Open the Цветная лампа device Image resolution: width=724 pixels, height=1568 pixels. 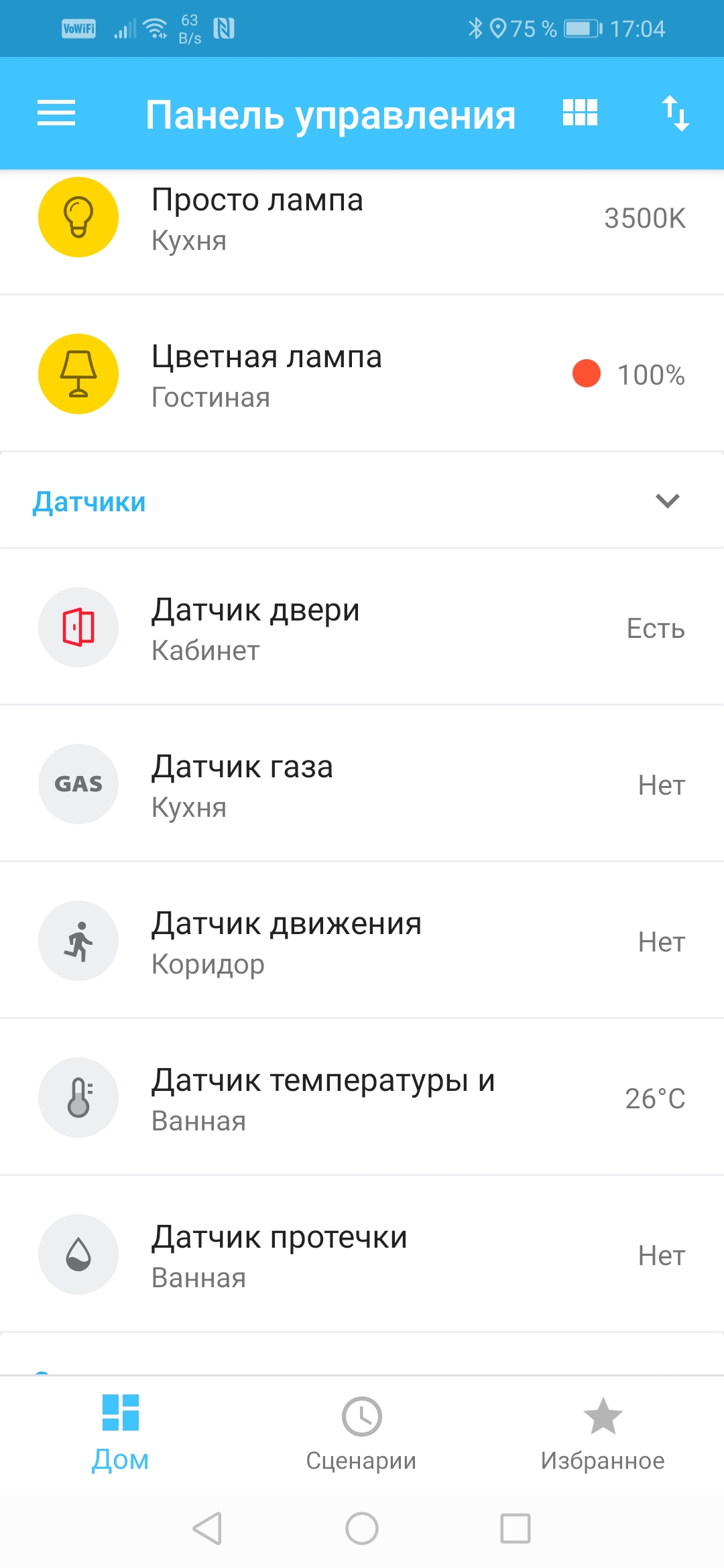(x=362, y=374)
